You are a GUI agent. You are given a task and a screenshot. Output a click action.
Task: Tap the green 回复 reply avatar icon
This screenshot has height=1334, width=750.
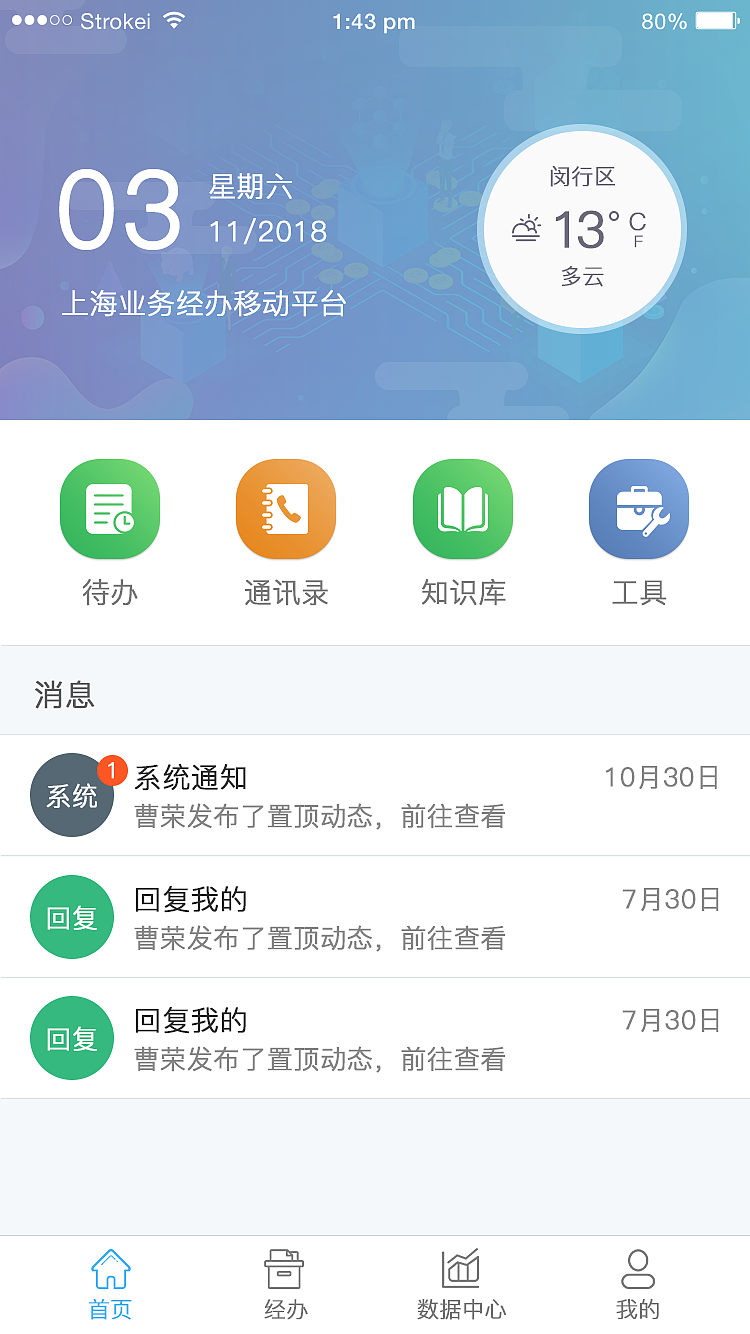[x=72, y=917]
